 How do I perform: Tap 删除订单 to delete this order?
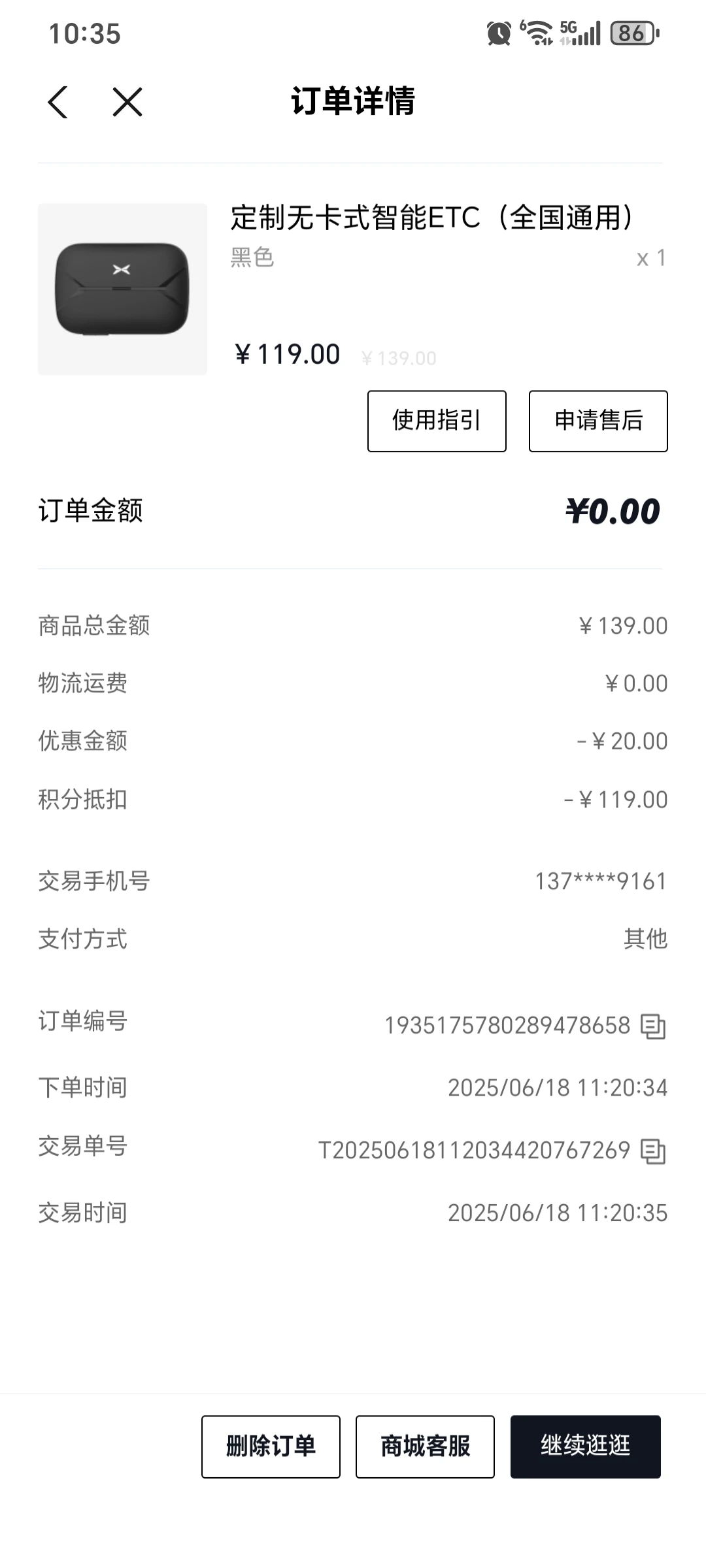click(x=271, y=1446)
